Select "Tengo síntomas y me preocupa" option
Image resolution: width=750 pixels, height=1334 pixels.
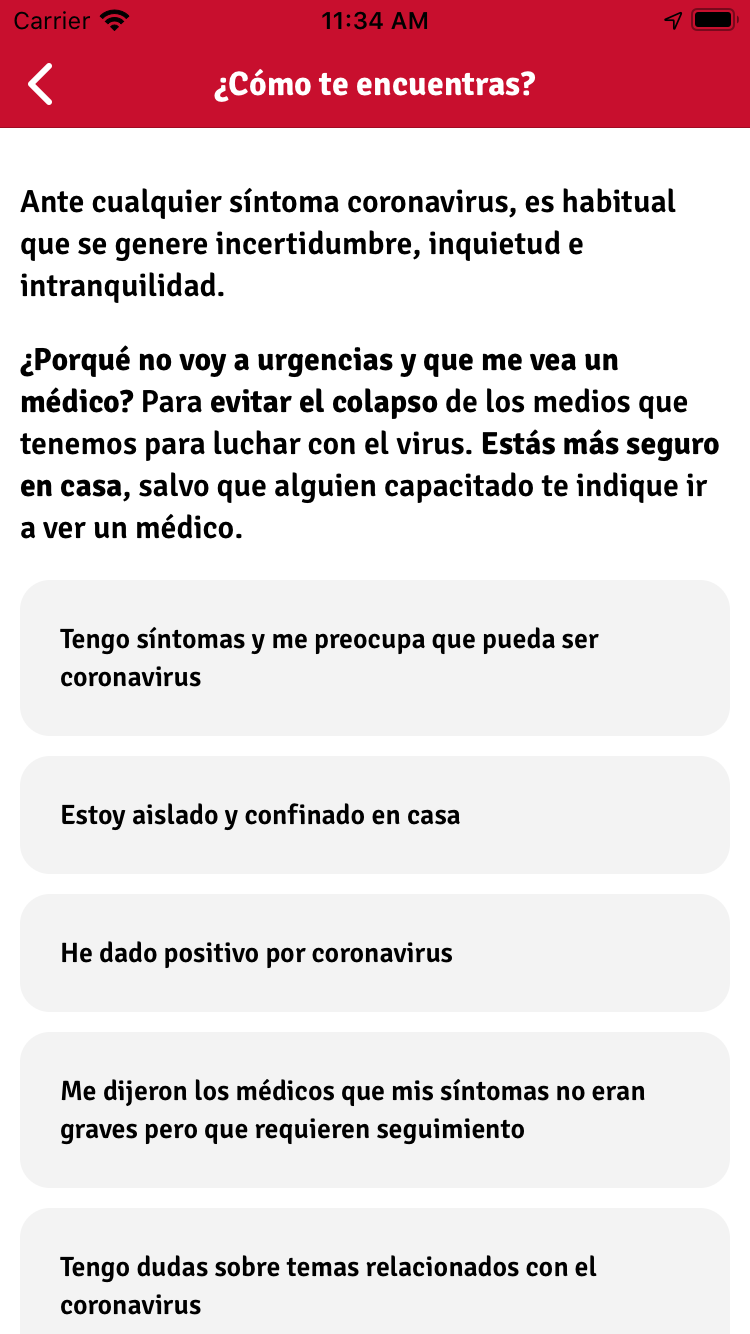click(x=375, y=658)
